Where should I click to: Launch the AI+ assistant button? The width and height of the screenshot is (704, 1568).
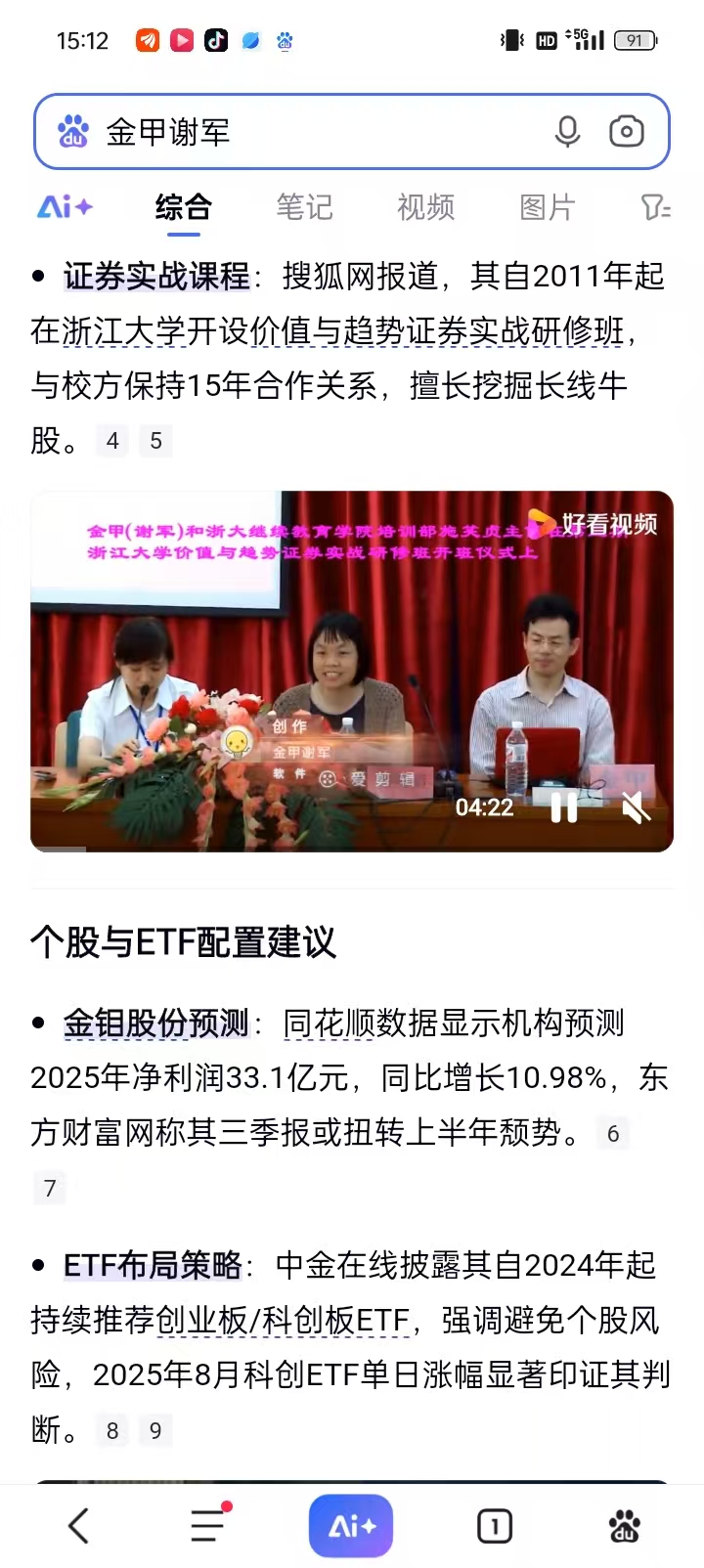click(351, 1526)
